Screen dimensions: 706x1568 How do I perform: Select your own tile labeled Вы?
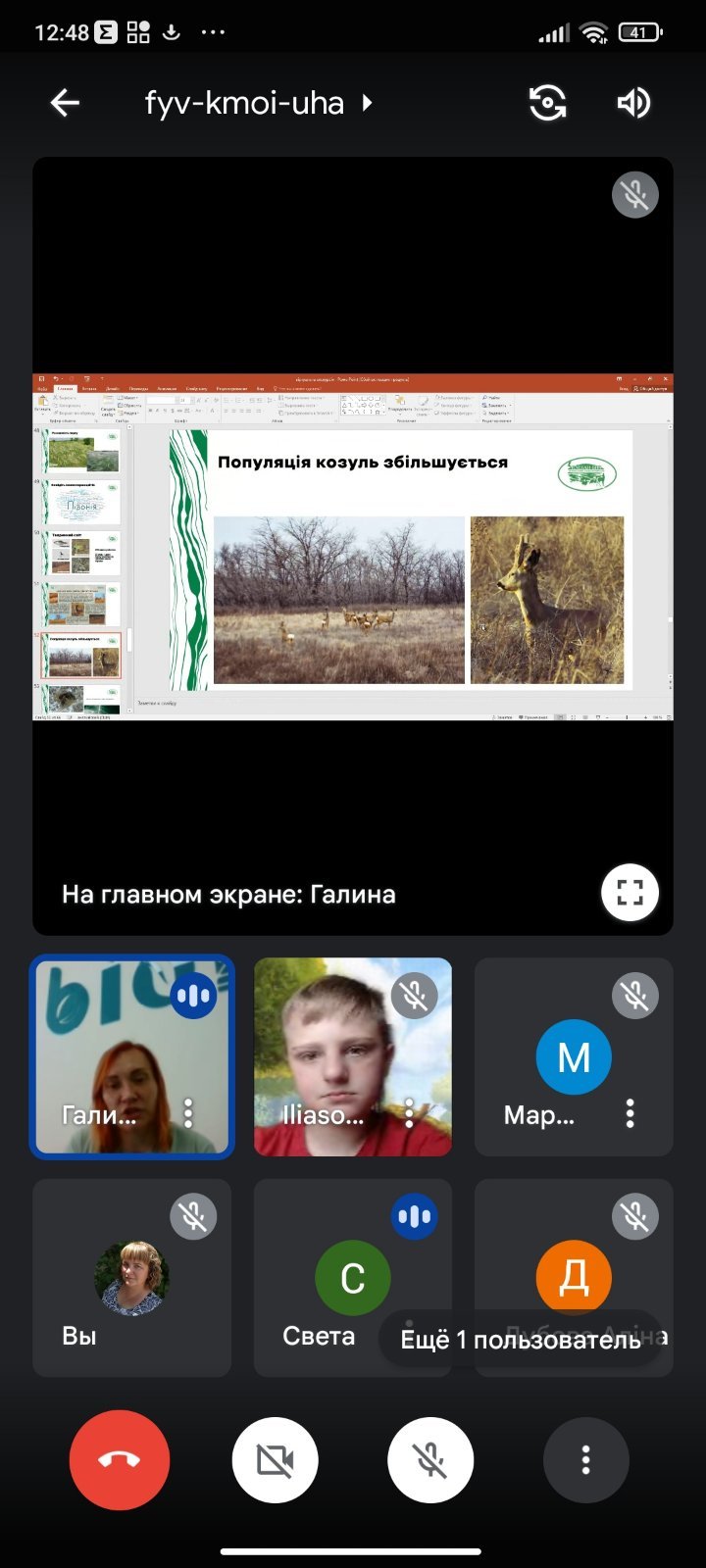(x=132, y=1278)
